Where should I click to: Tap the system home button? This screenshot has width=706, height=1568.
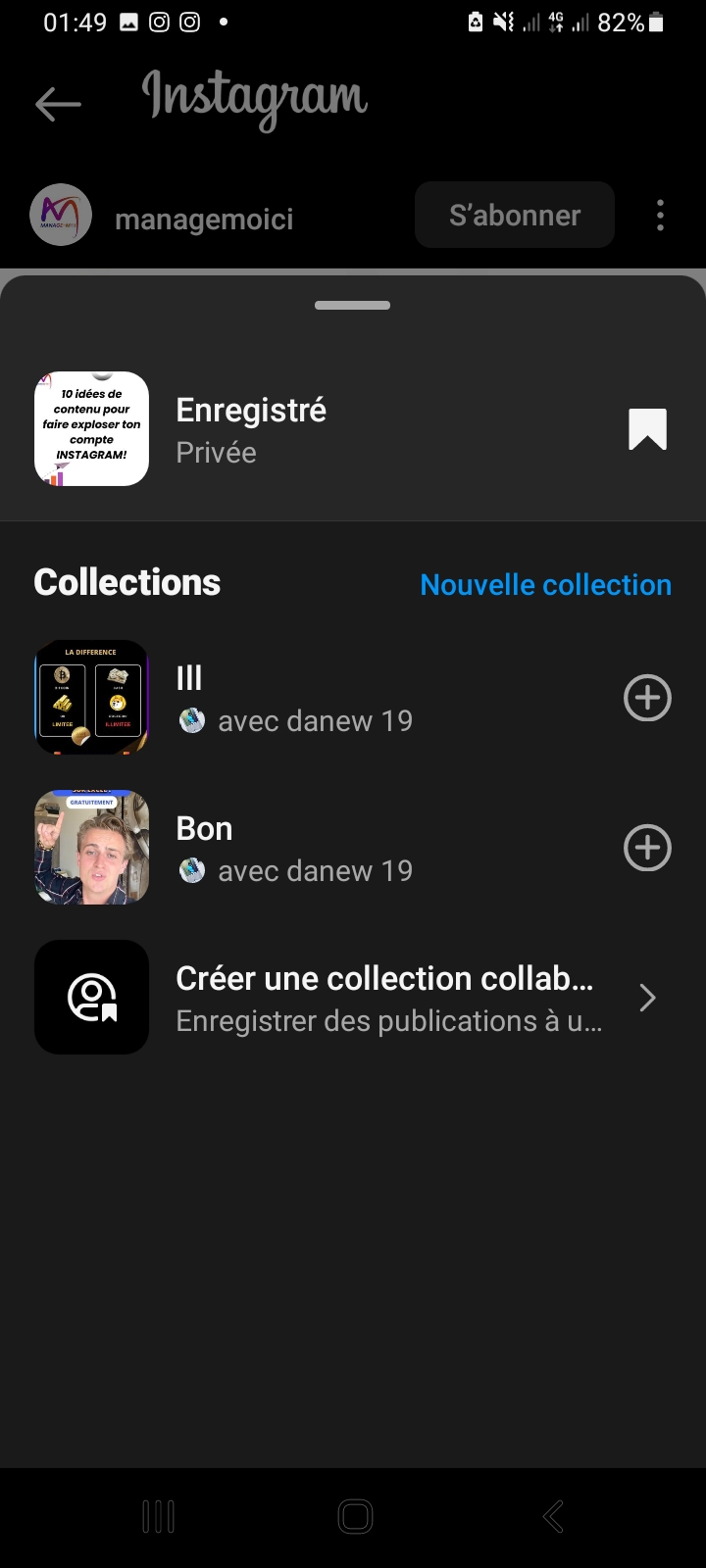pyautogui.click(x=355, y=1516)
